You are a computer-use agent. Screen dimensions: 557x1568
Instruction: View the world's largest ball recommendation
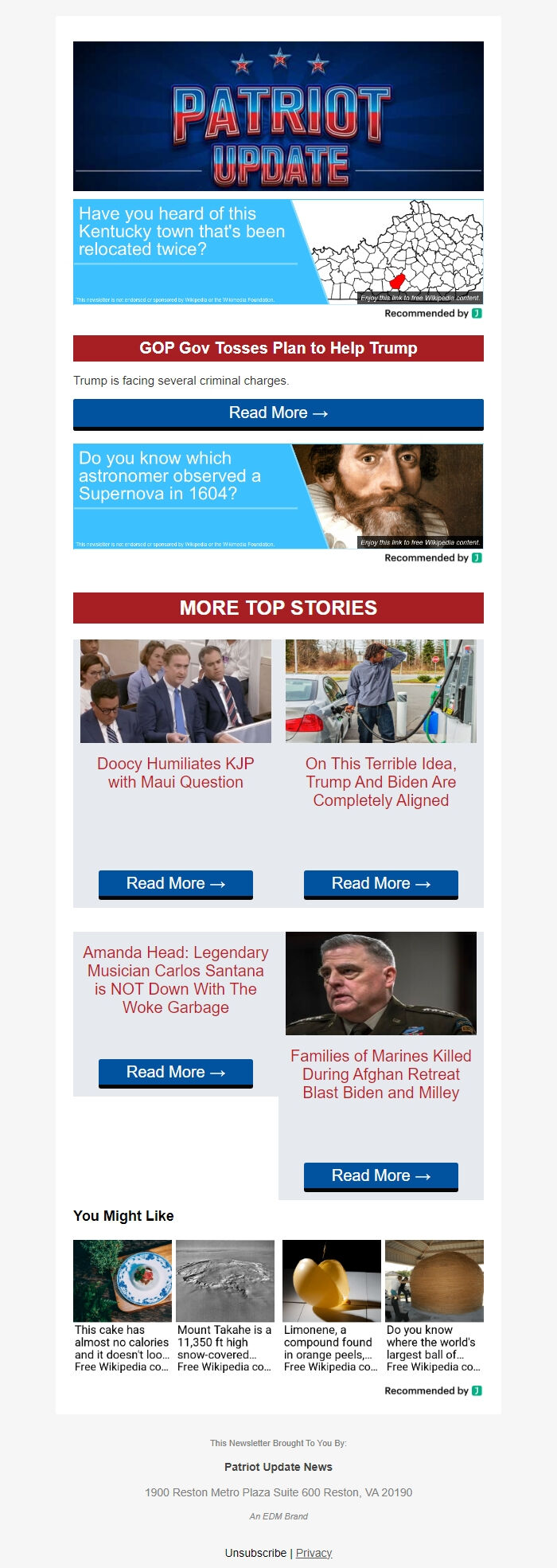pos(434,1306)
